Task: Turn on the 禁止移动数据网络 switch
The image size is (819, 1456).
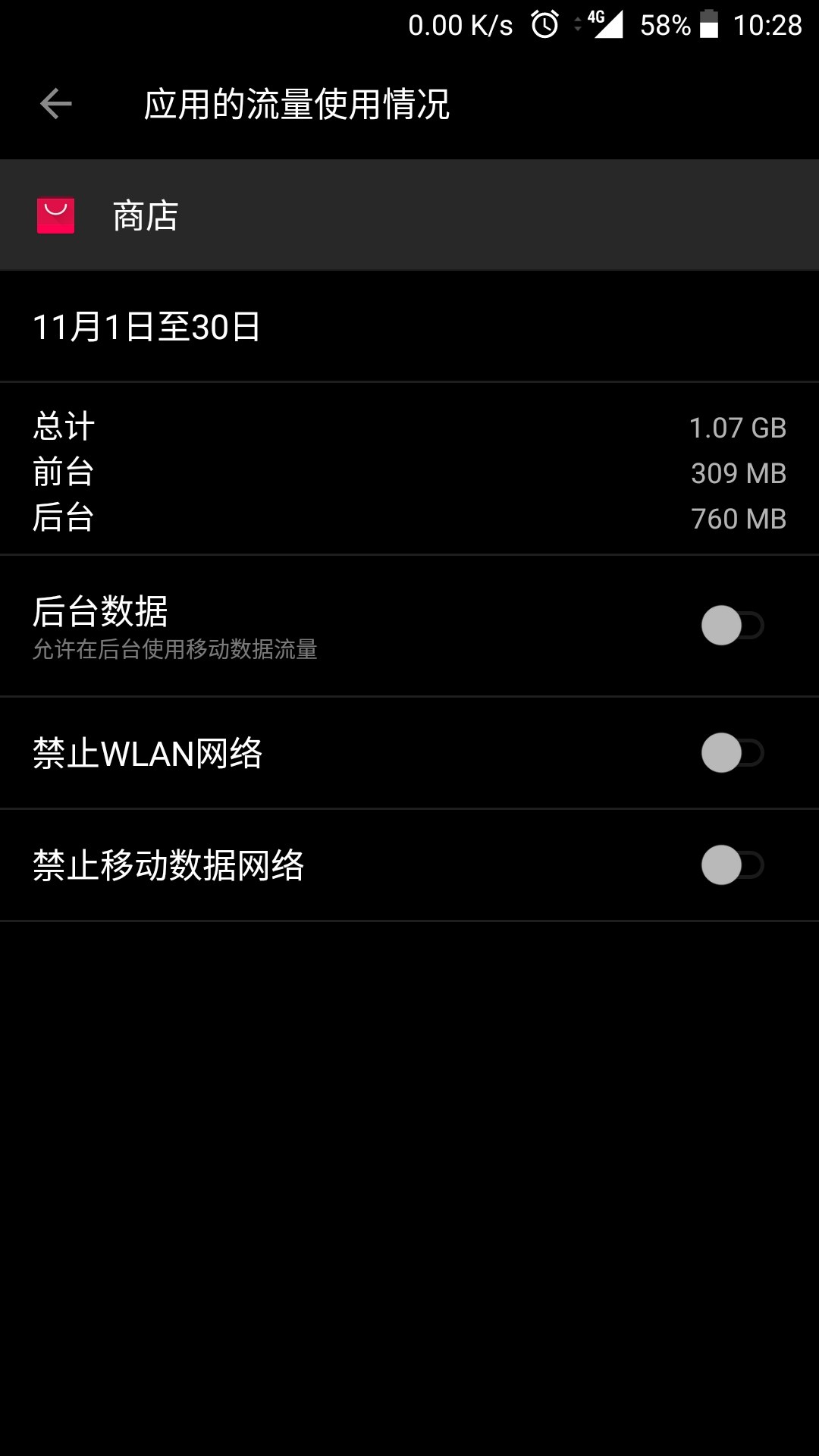Action: click(x=731, y=865)
